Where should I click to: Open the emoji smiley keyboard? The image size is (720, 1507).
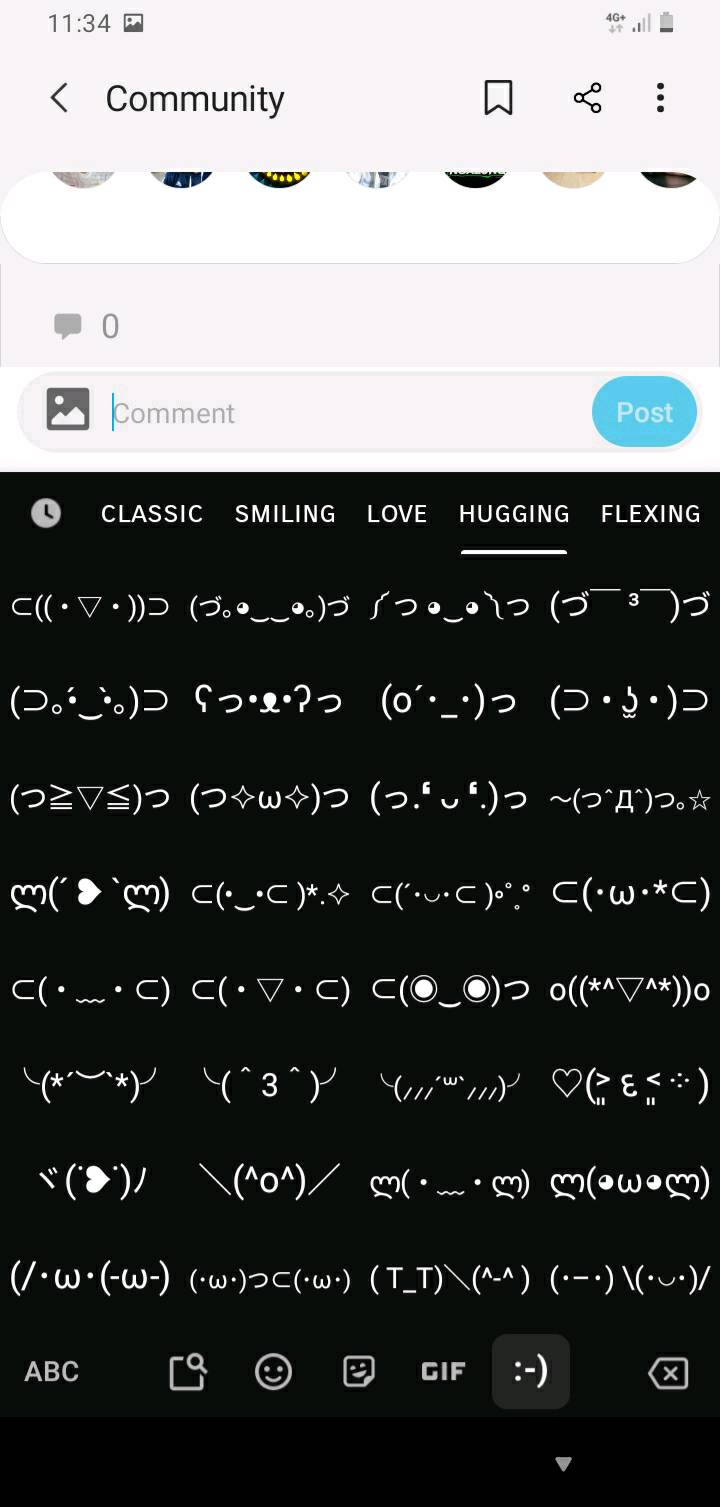coord(273,1372)
